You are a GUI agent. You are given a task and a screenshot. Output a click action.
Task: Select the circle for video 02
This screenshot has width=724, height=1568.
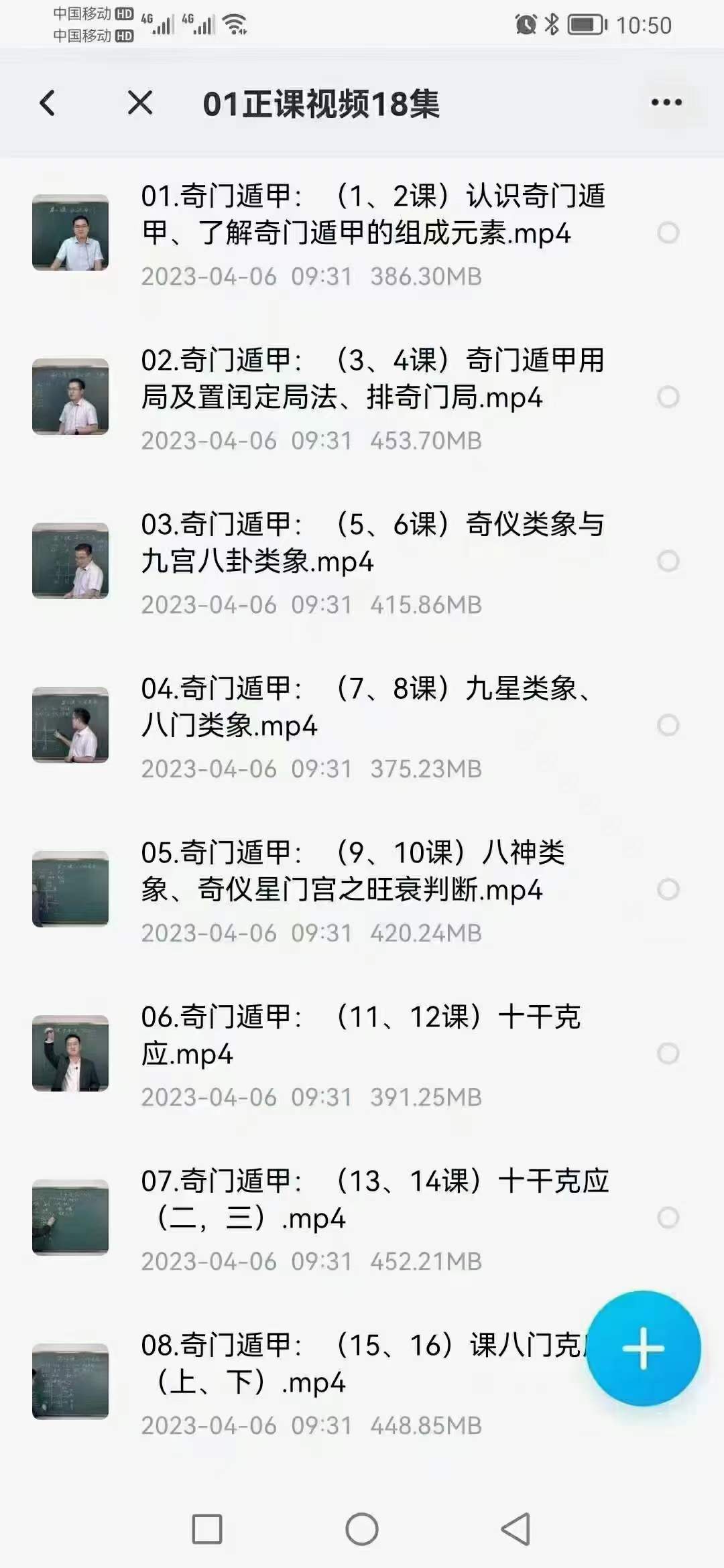[668, 397]
